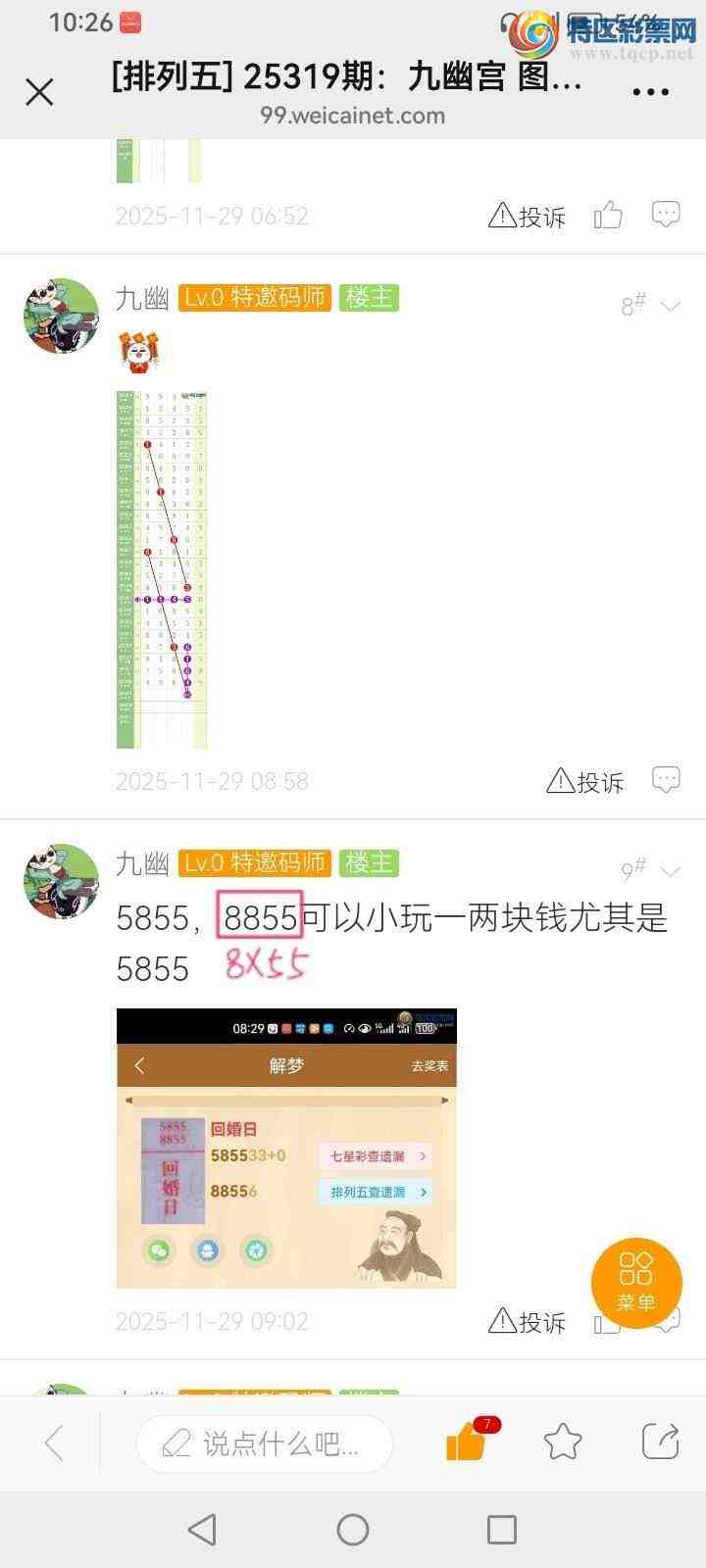Viewport: 706px width, 1568px height.
Task: Tap the 说点什么吧 comment input field
Action: click(265, 1444)
